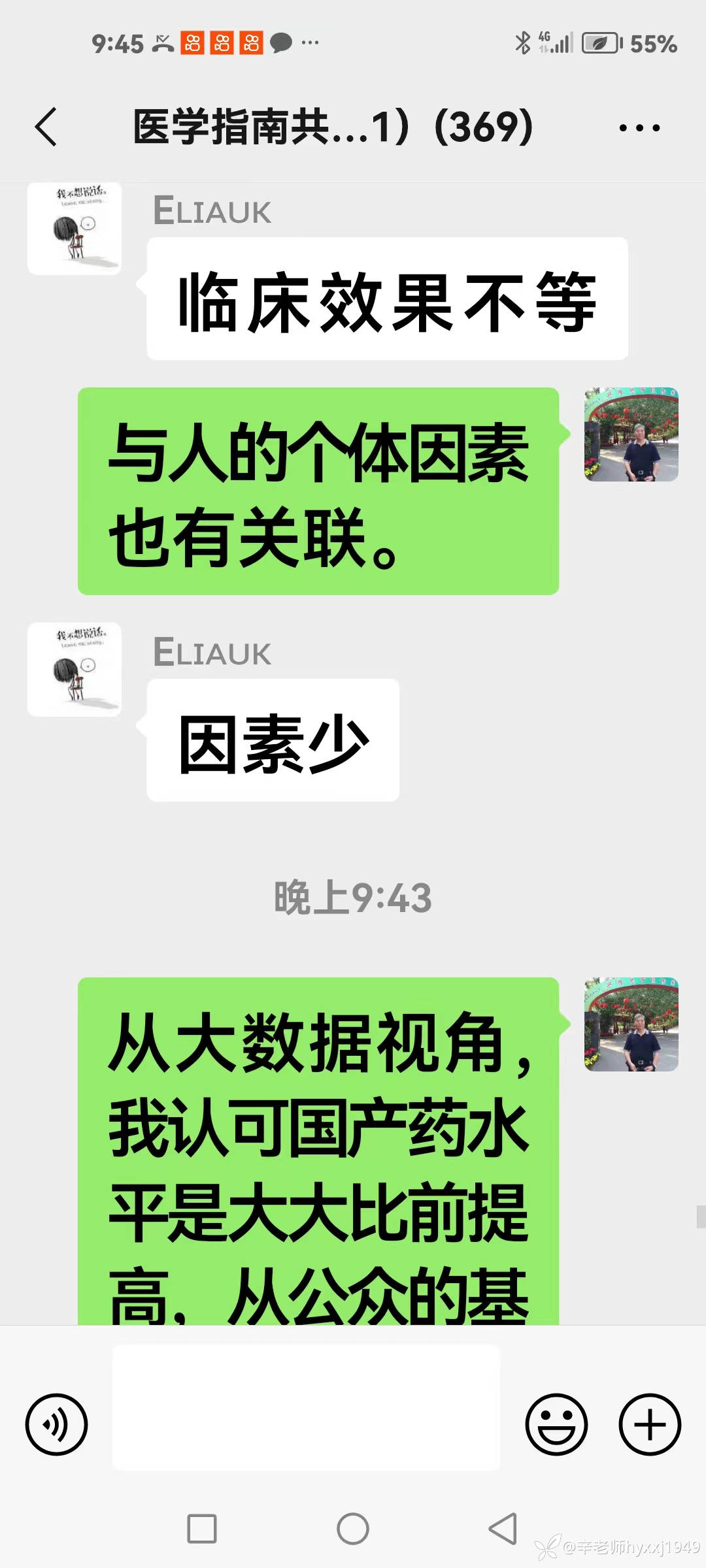The width and height of the screenshot is (706, 1568).
Task: Go back from the group chat
Action: pos(46,127)
